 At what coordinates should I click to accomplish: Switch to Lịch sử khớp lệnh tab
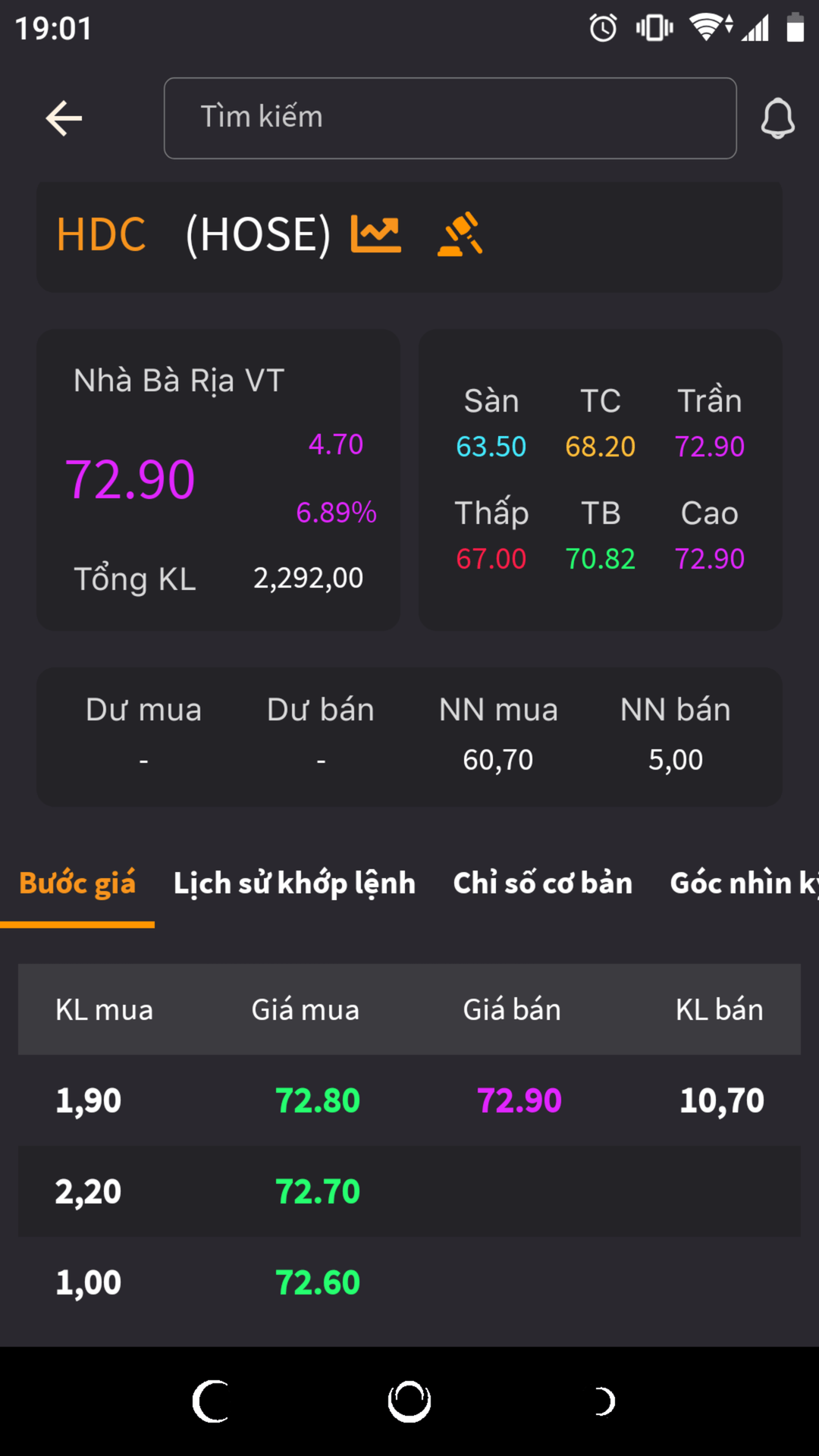(x=294, y=884)
